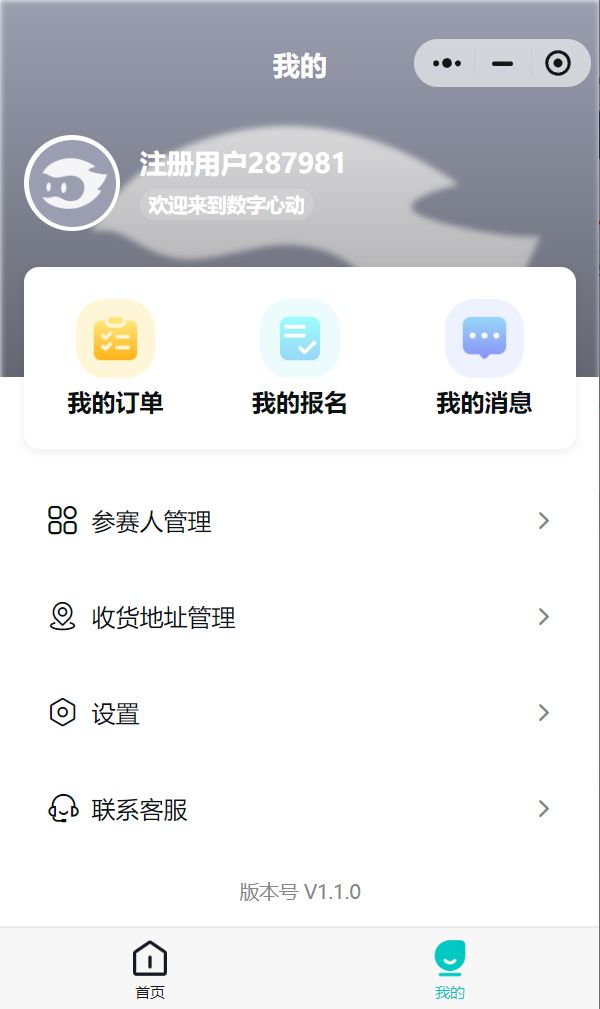Switch to the 首页 home tab

[x=150, y=969]
